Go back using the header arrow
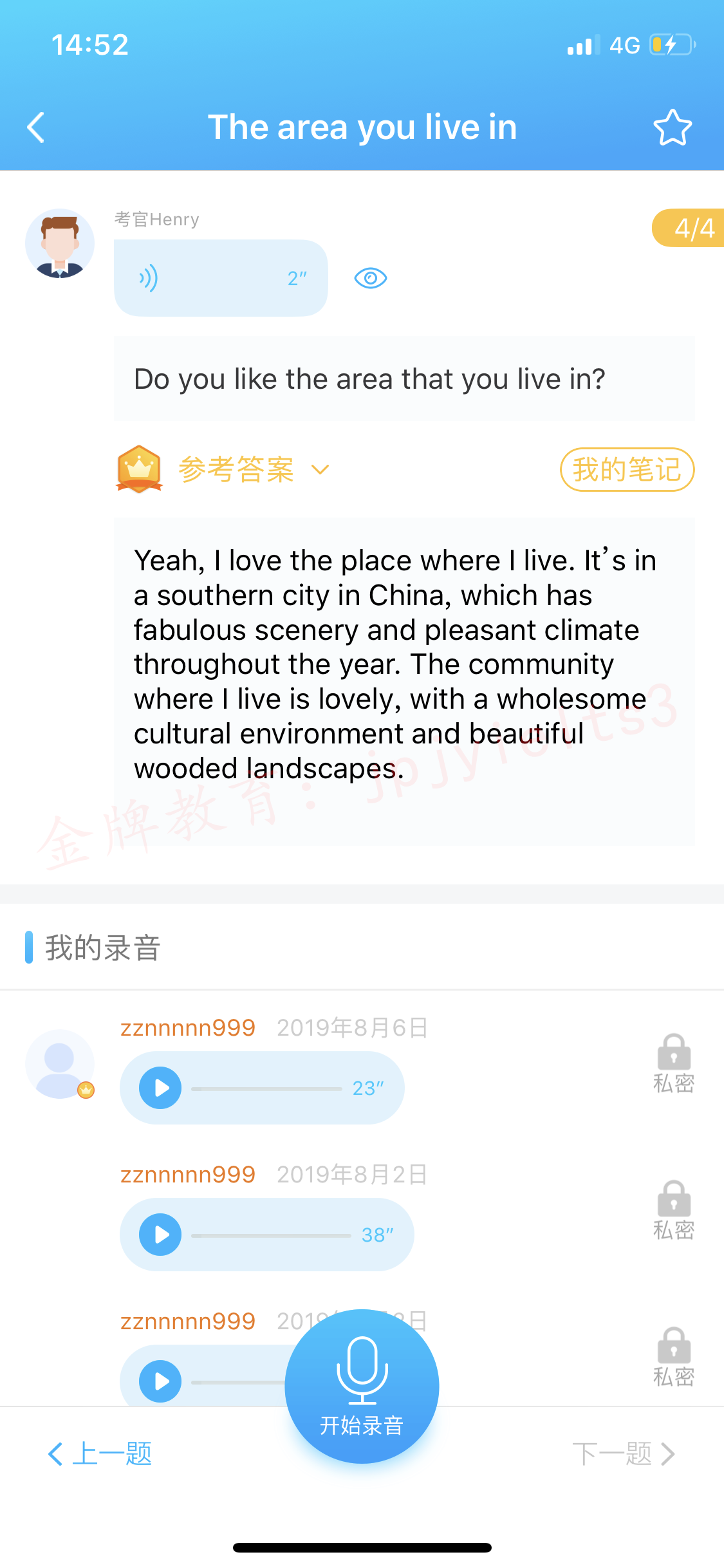This screenshot has width=724, height=1568. 36,127
